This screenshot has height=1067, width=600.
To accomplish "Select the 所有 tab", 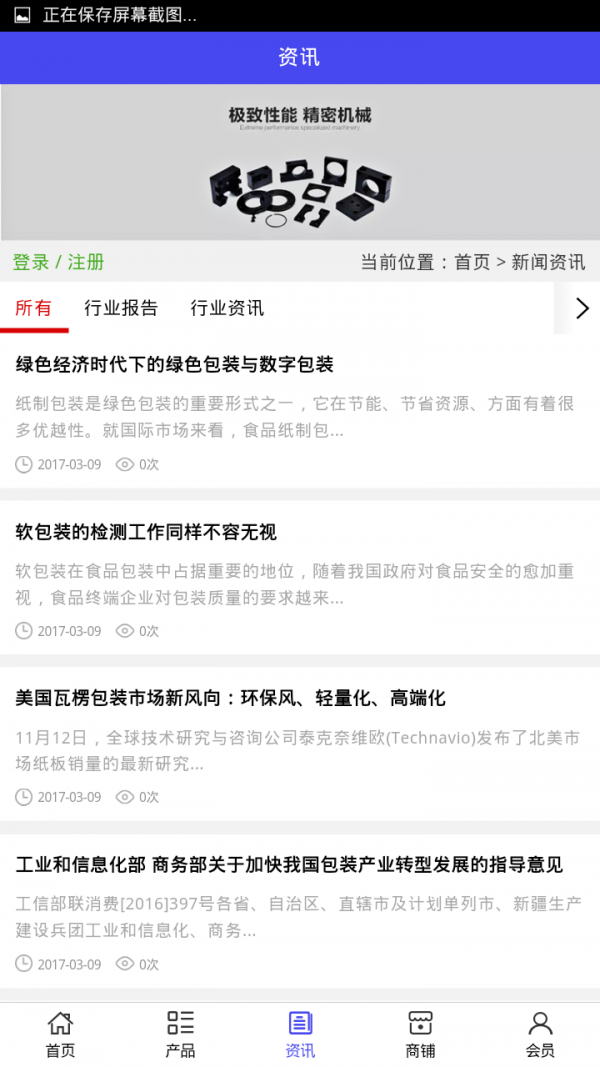I will click(x=33, y=308).
